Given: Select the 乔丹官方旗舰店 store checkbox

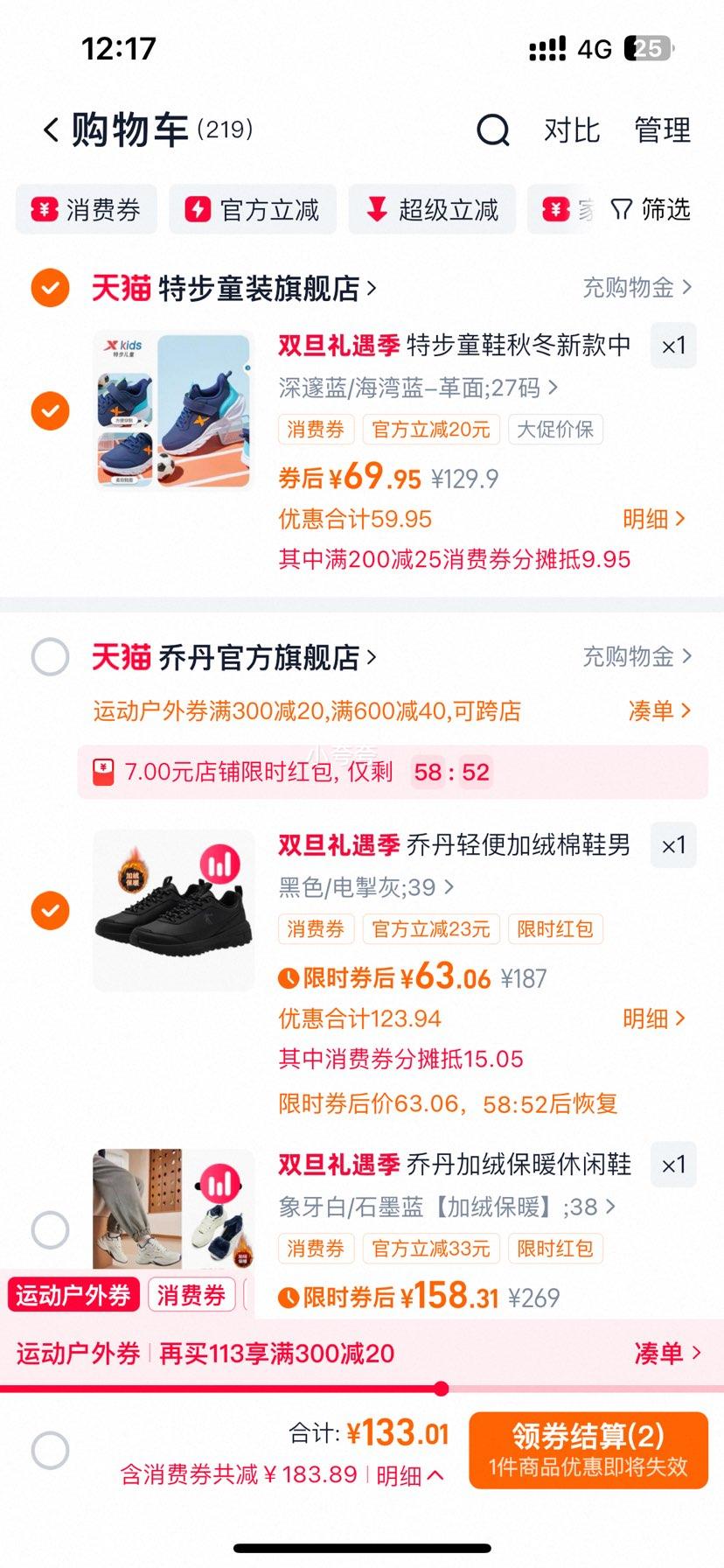Looking at the screenshot, I should pyautogui.click(x=50, y=657).
